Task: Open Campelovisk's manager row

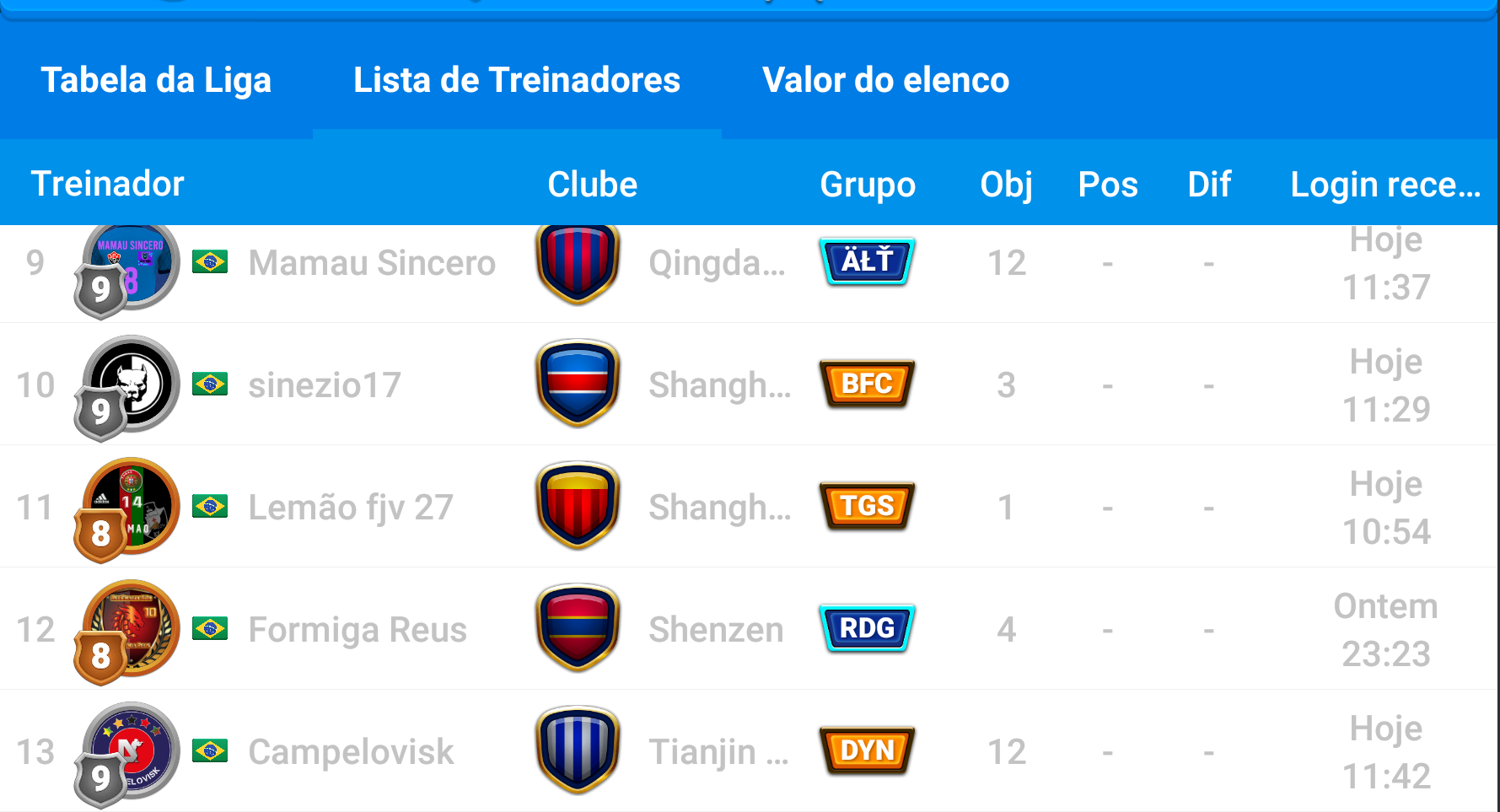Action: [351, 752]
